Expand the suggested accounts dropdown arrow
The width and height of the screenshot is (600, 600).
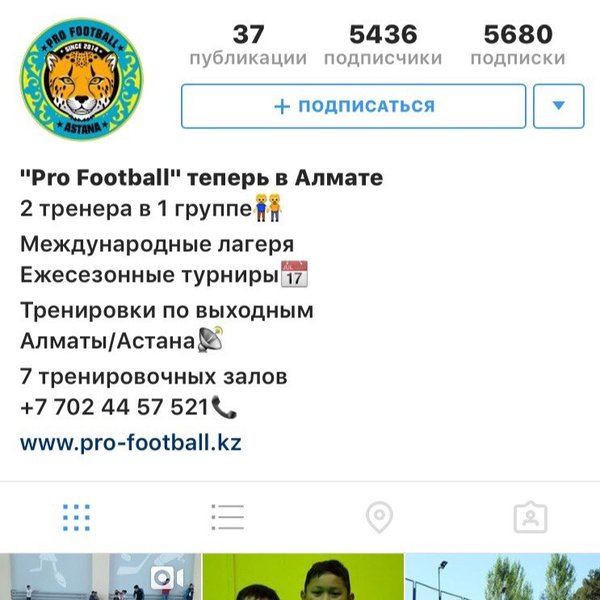coord(558,106)
